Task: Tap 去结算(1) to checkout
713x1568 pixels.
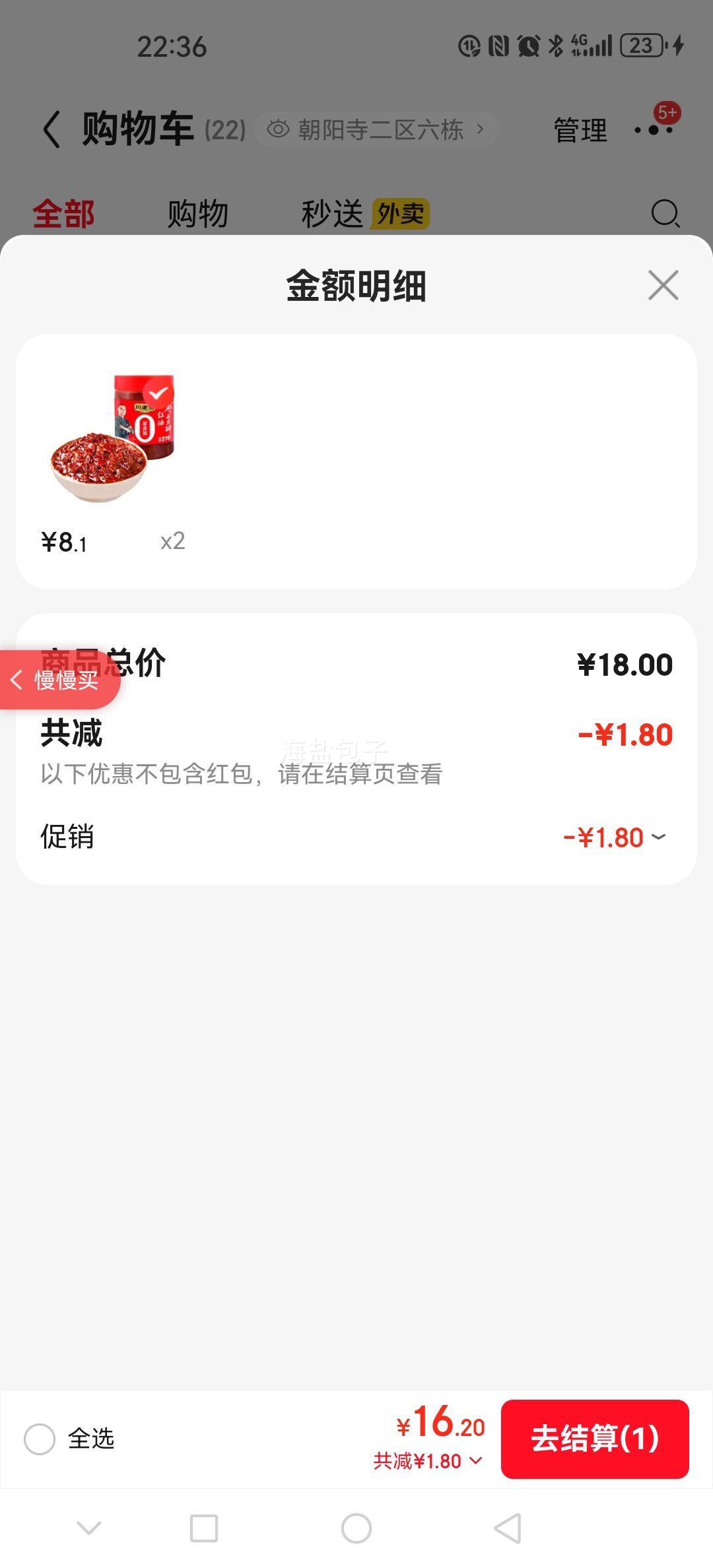Action: pos(595,1439)
